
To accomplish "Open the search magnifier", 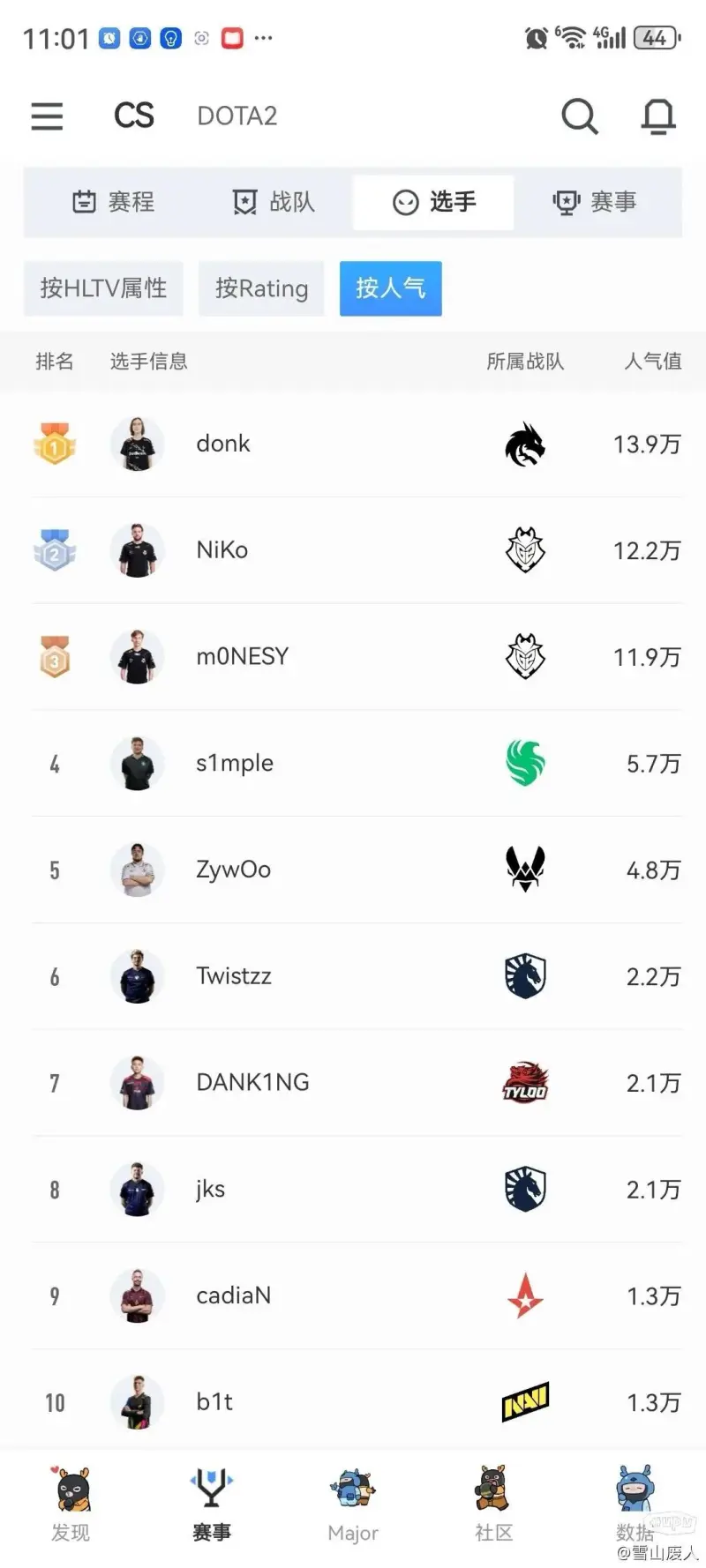I will click(x=579, y=116).
